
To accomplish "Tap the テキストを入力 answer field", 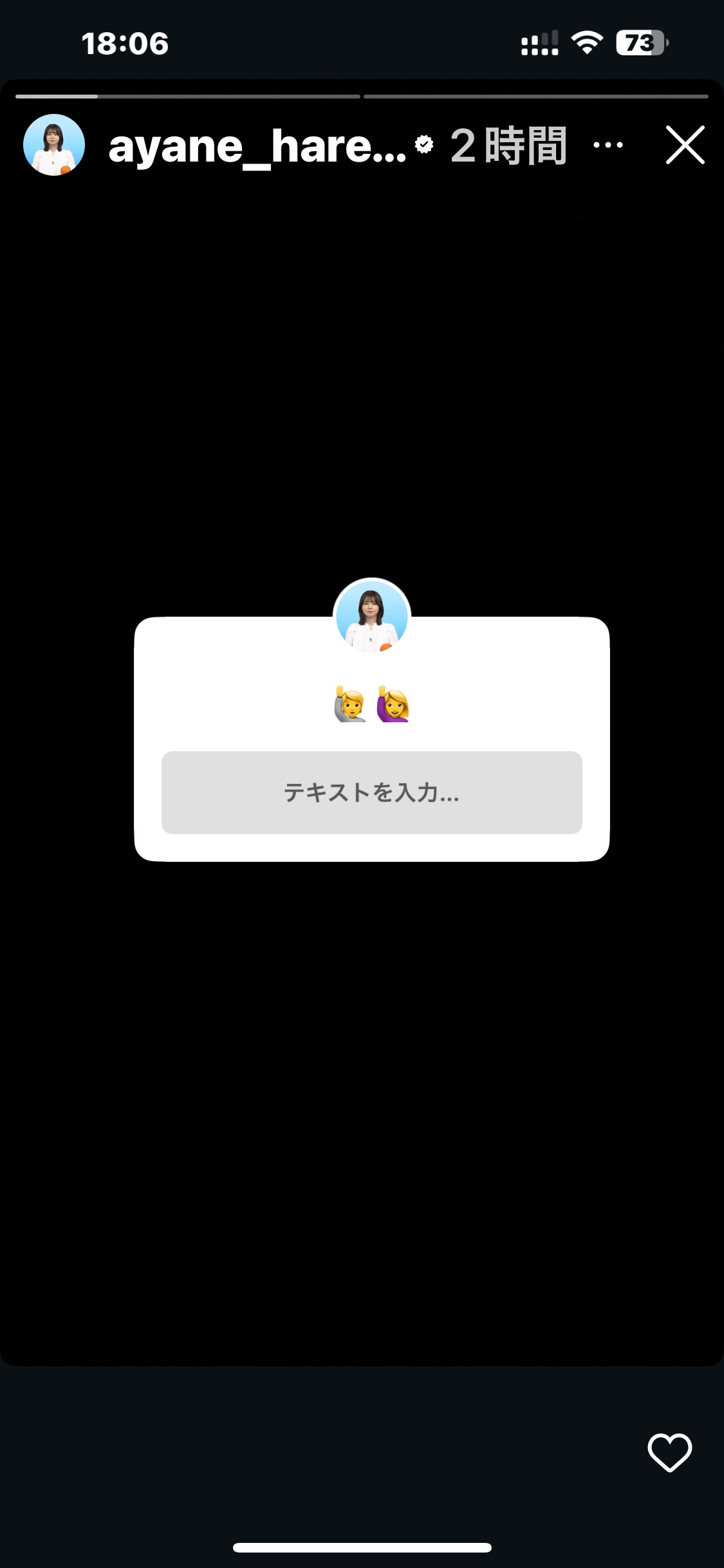I will click(371, 792).
